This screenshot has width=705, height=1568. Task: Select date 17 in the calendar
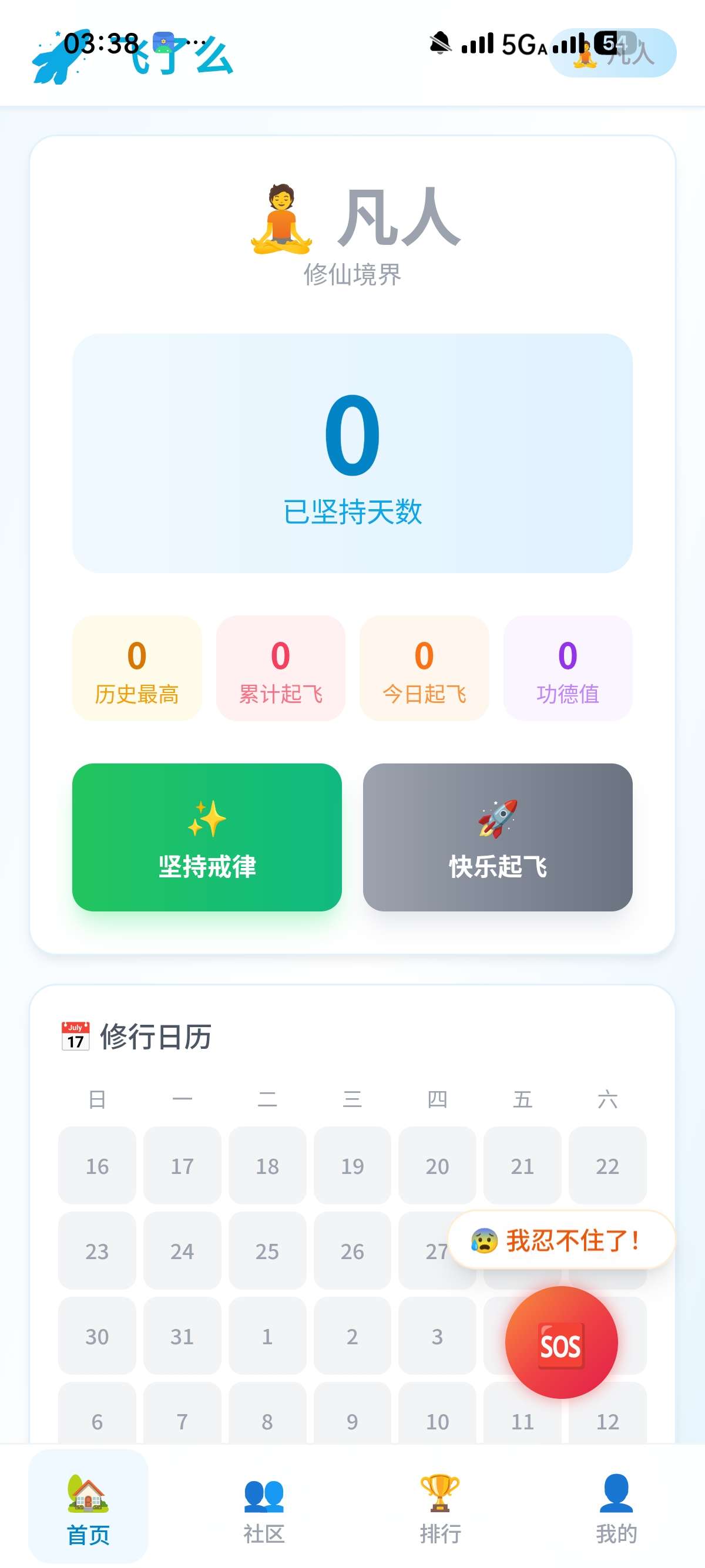[x=182, y=1166]
